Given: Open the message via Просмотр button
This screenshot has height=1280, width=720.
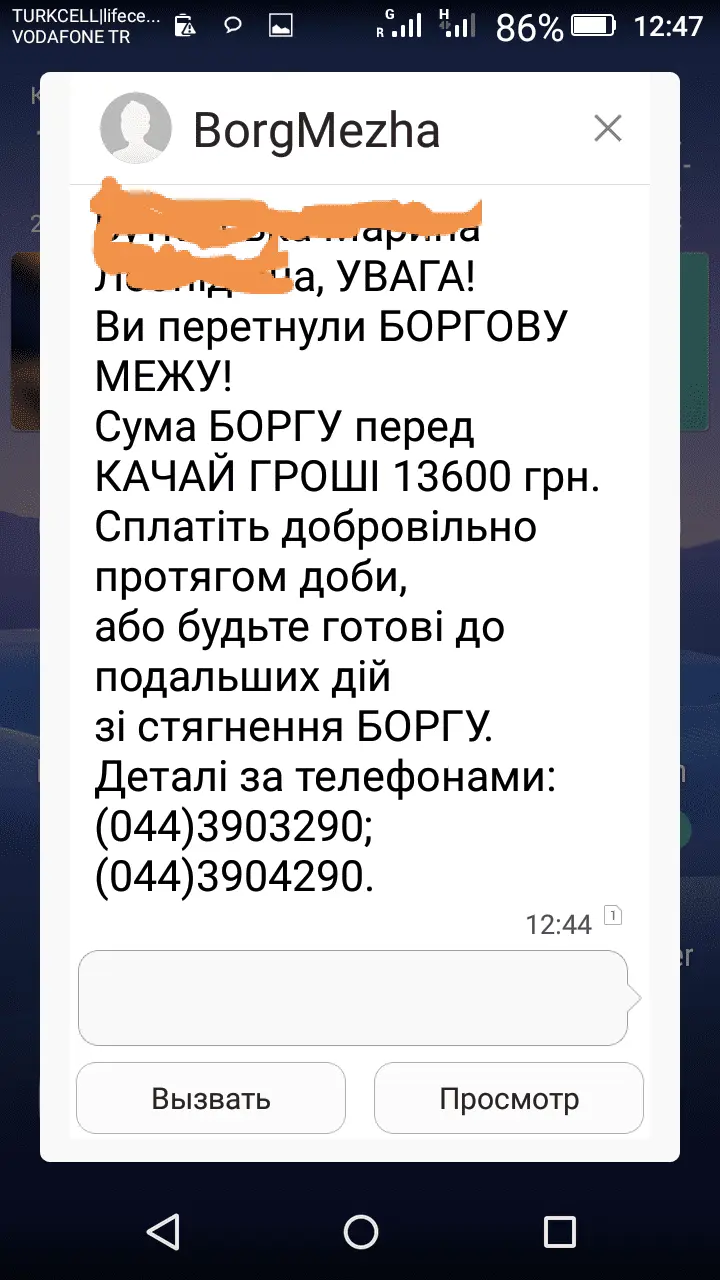Looking at the screenshot, I should tap(508, 1098).
